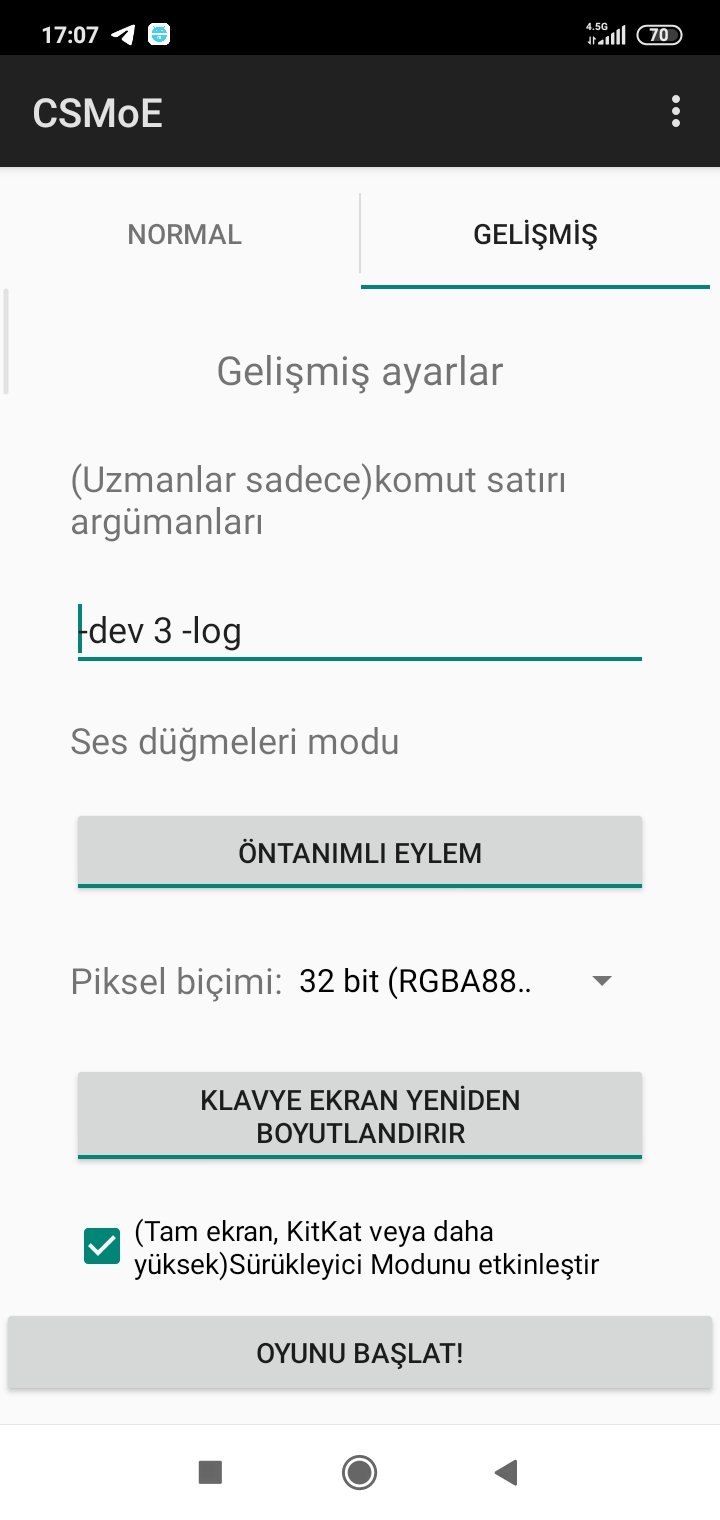Expand the Piksel biçimi dropdown

click(x=455, y=982)
